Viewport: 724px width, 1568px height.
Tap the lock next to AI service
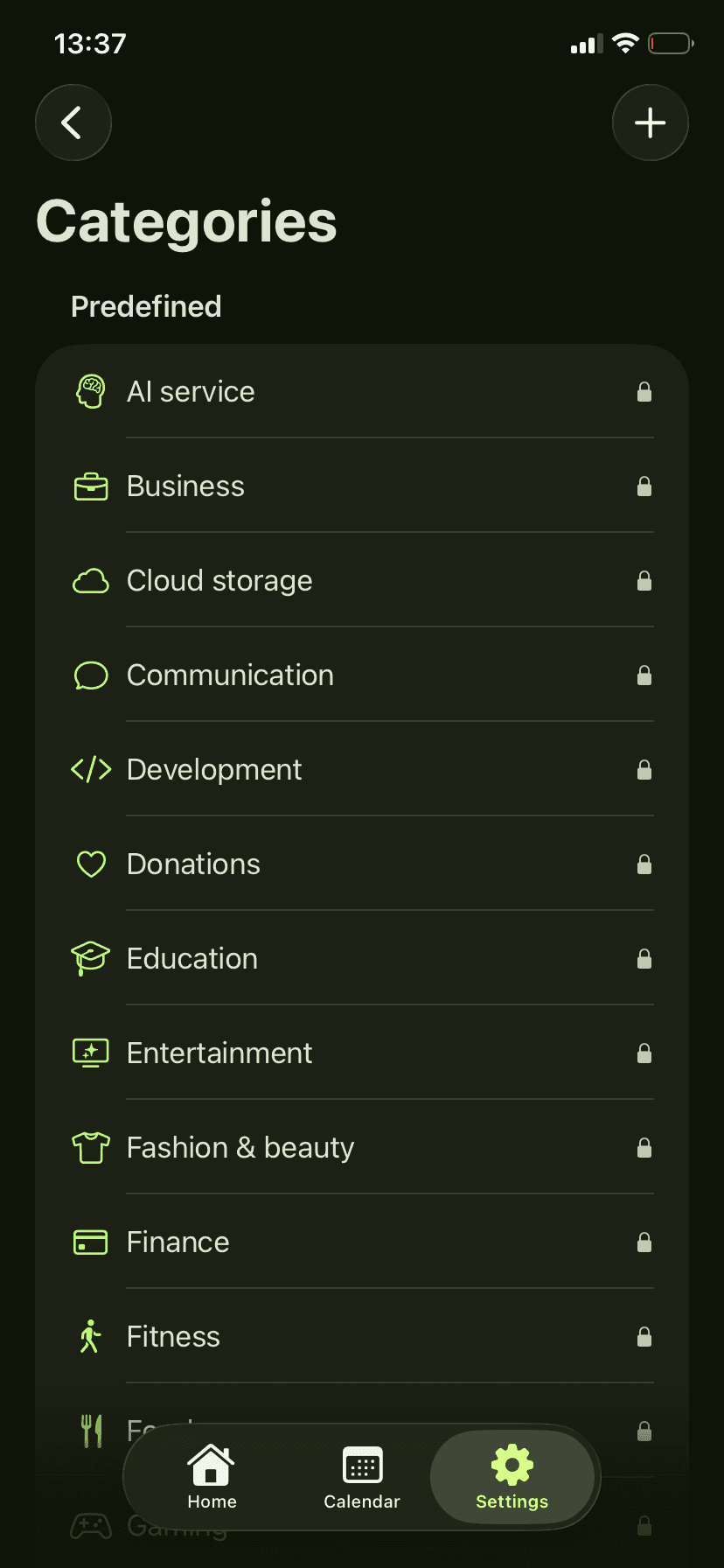coord(644,391)
